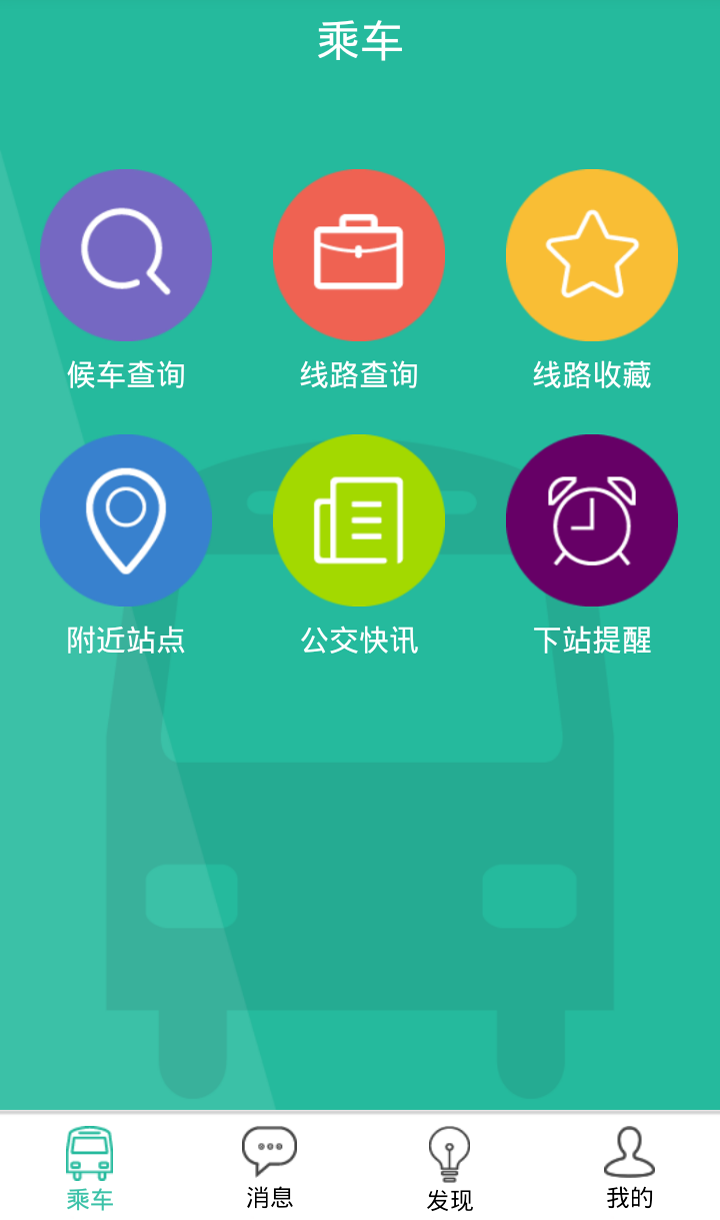Open 线路收藏 saved routes
Screen dimensions: 720x1220
point(592,256)
